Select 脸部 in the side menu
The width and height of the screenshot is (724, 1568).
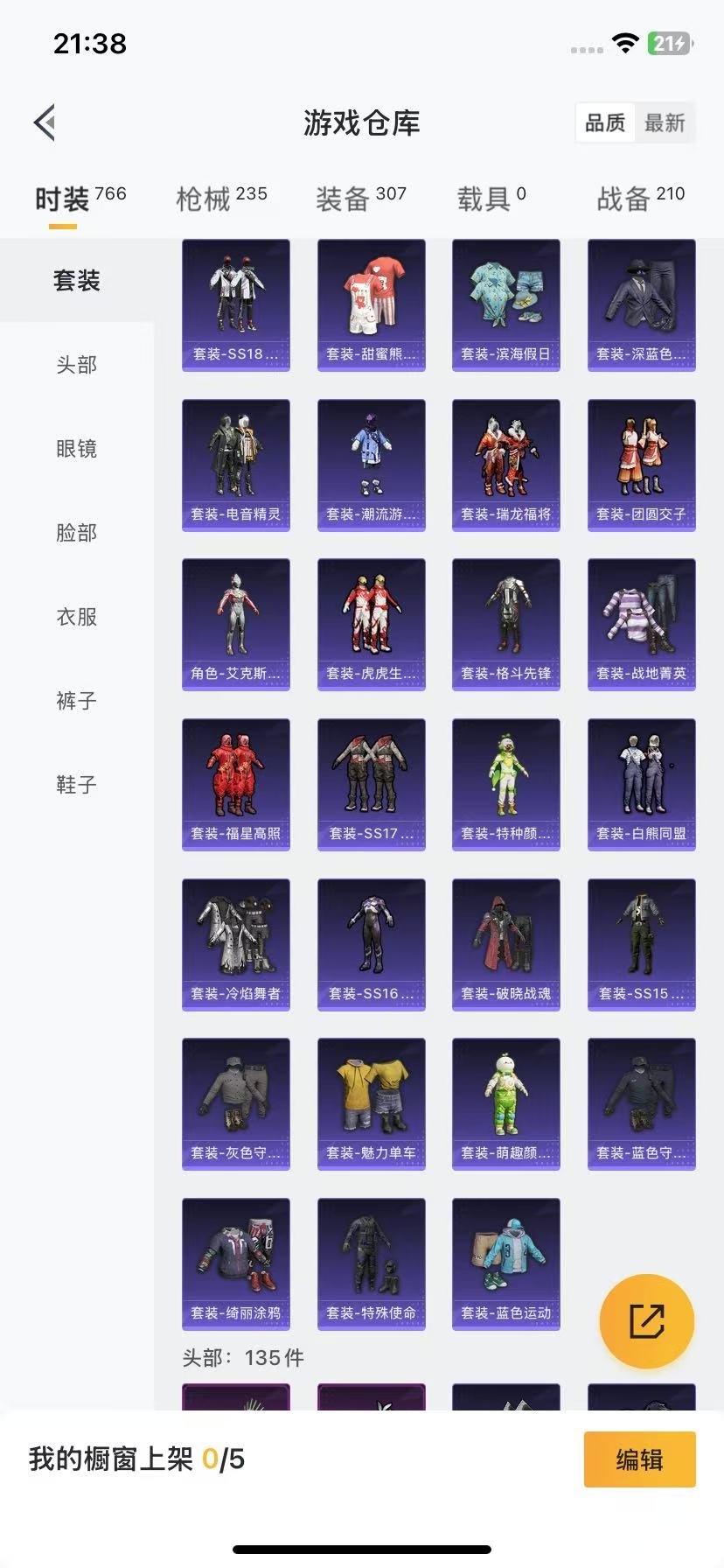pyautogui.click(x=77, y=533)
